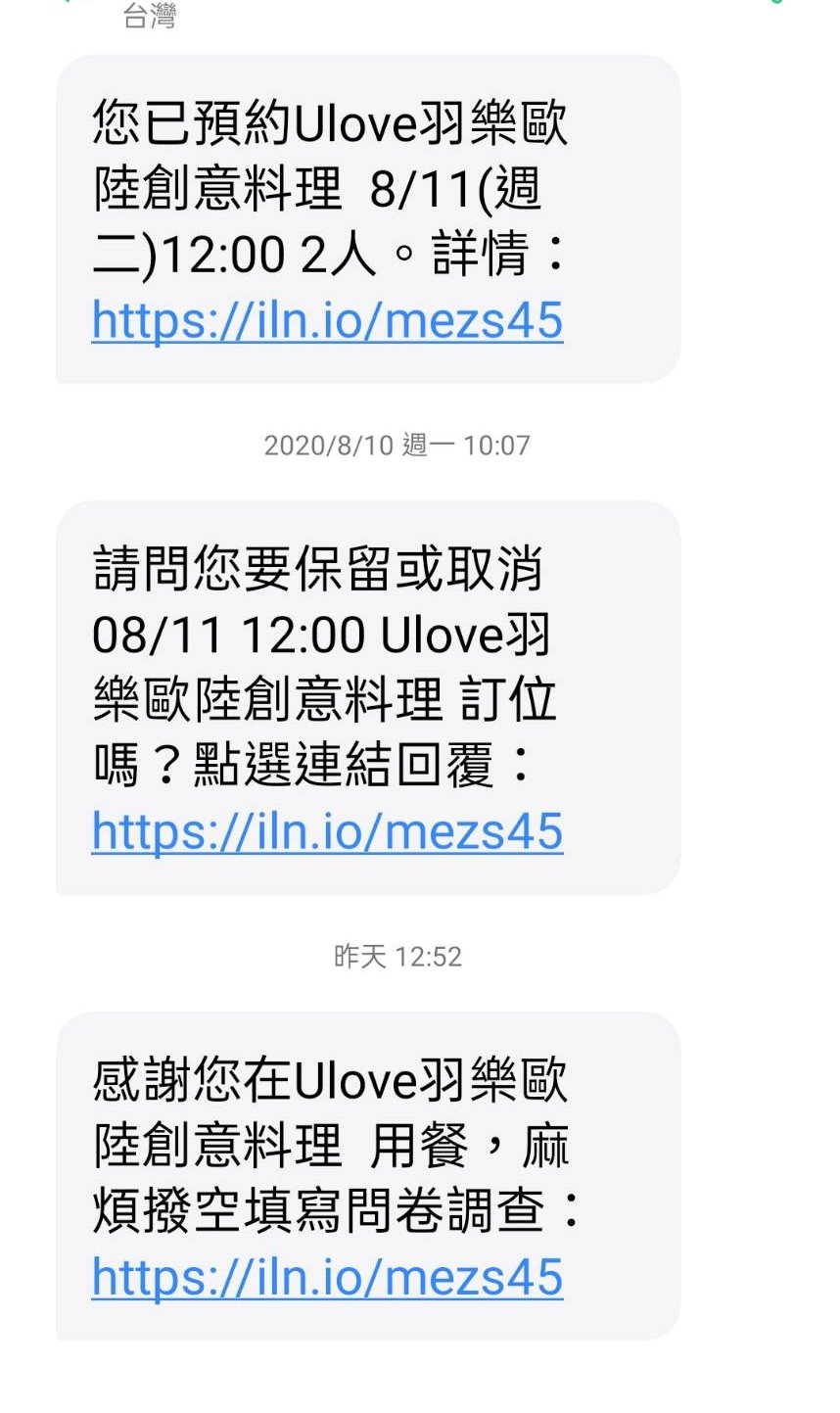Open the link in the reservation confirmation message
This screenshot has height=1413, width=840.
pyautogui.click(x=325, y=320)
